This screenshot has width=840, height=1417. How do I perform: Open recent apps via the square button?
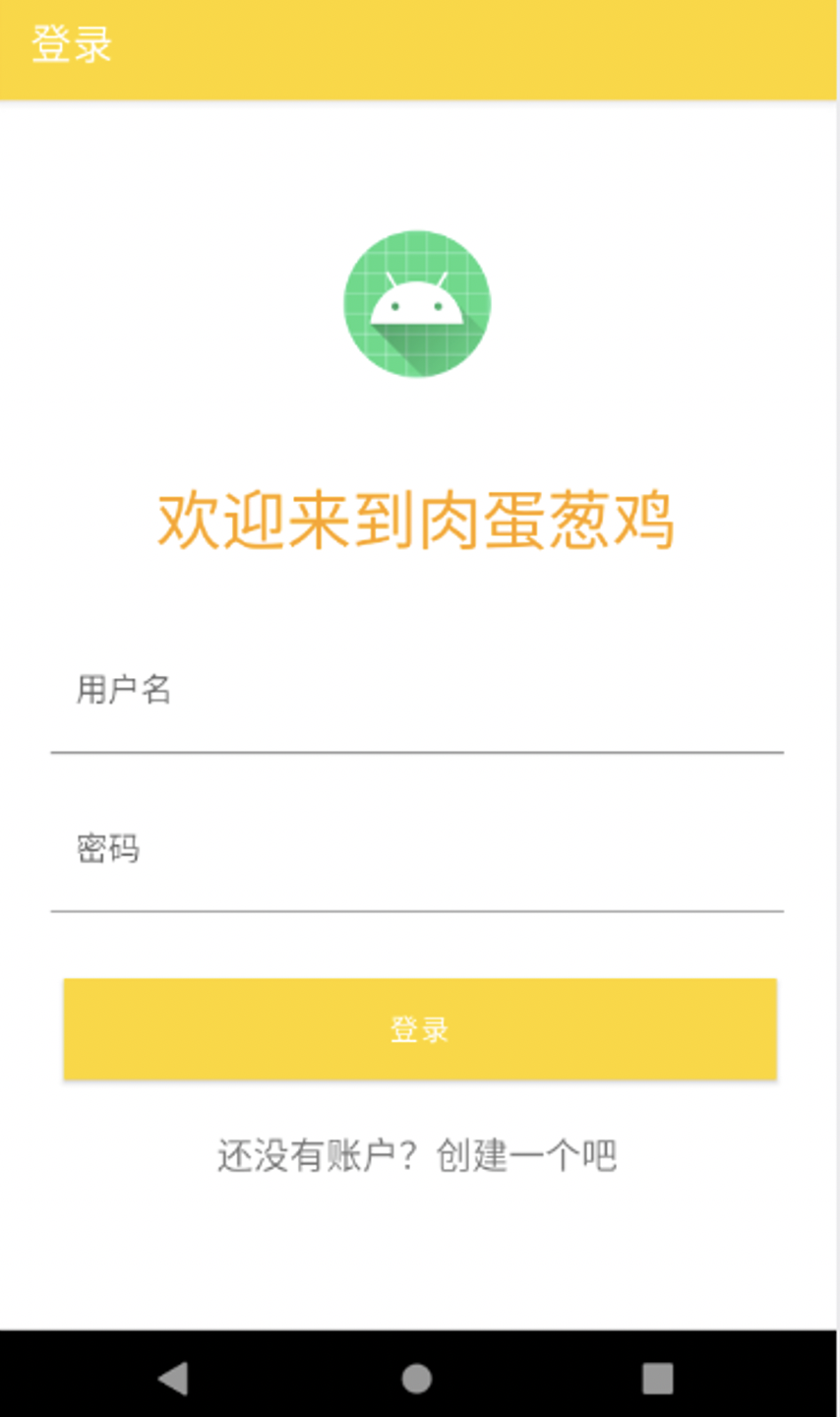tap(657, 1379)
